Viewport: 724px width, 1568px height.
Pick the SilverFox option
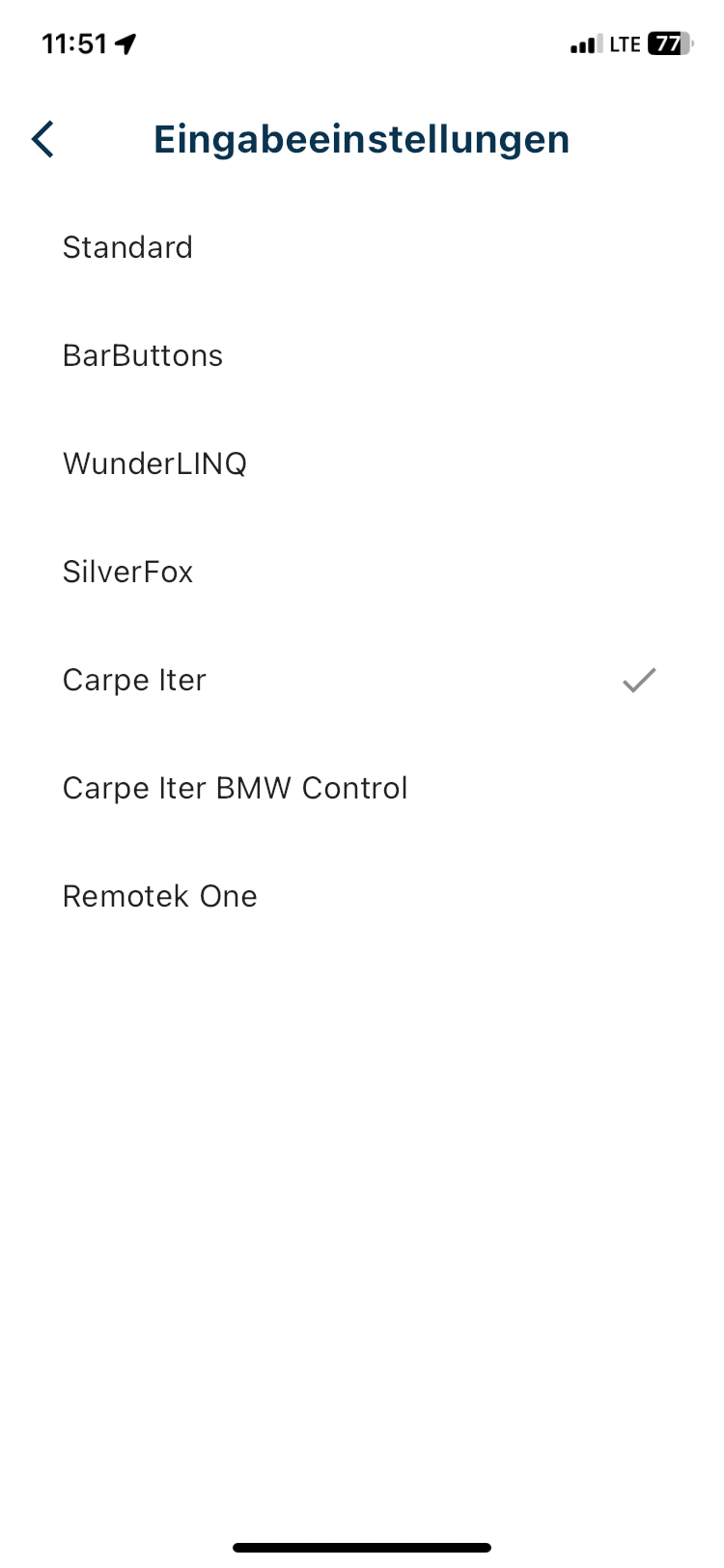362,572
